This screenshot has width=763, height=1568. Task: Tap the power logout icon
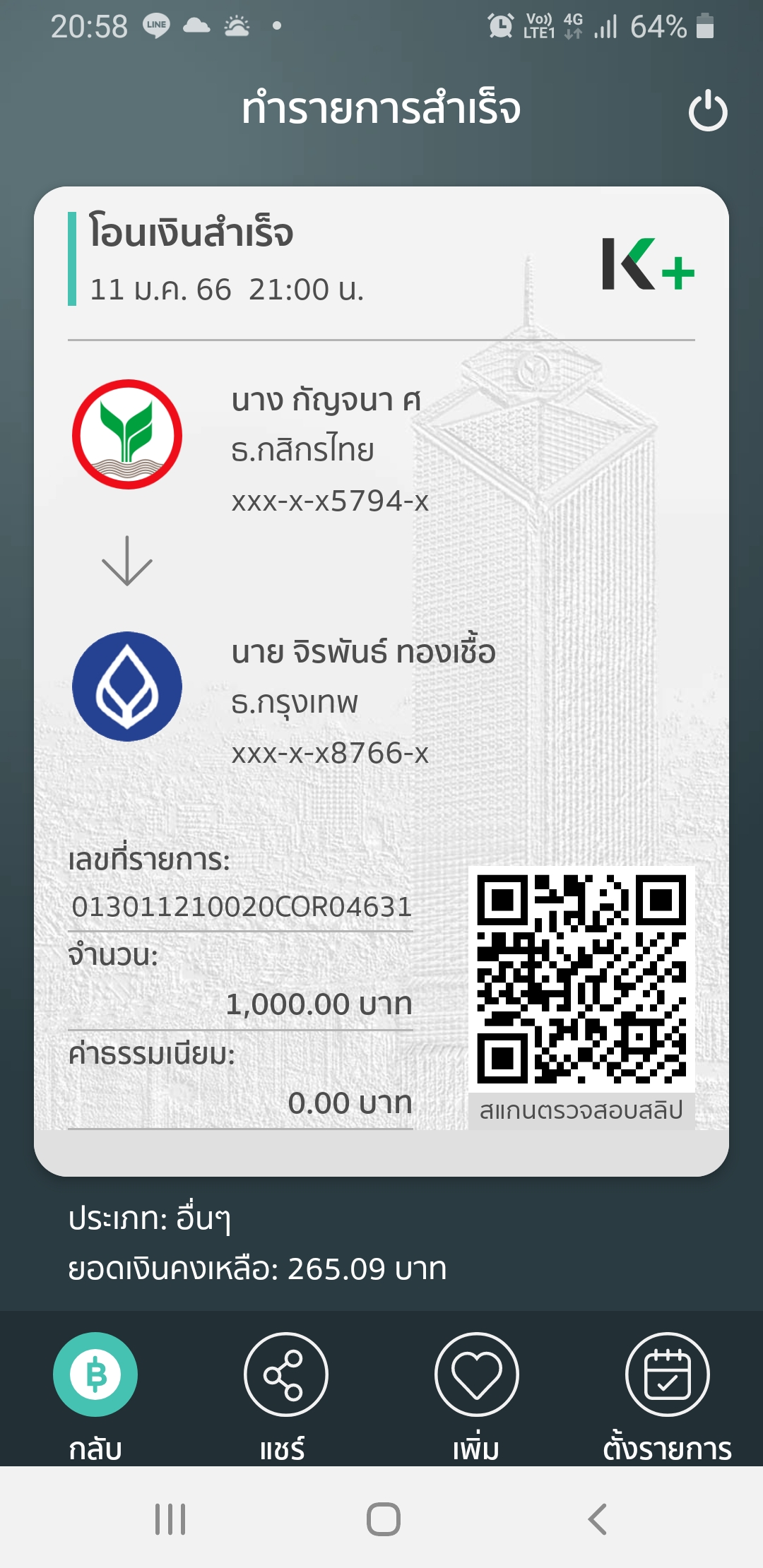coord(708,112)
